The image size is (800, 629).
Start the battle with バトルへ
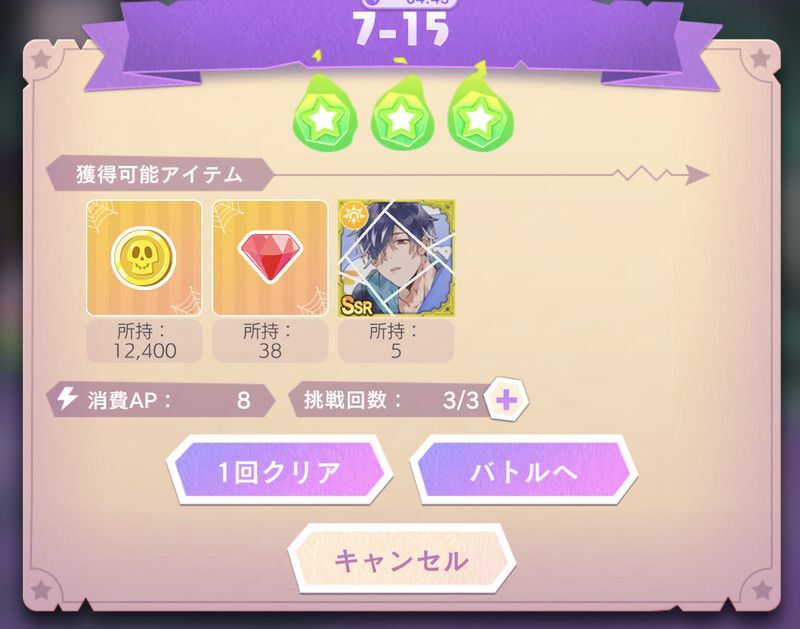tap(523, 472)
